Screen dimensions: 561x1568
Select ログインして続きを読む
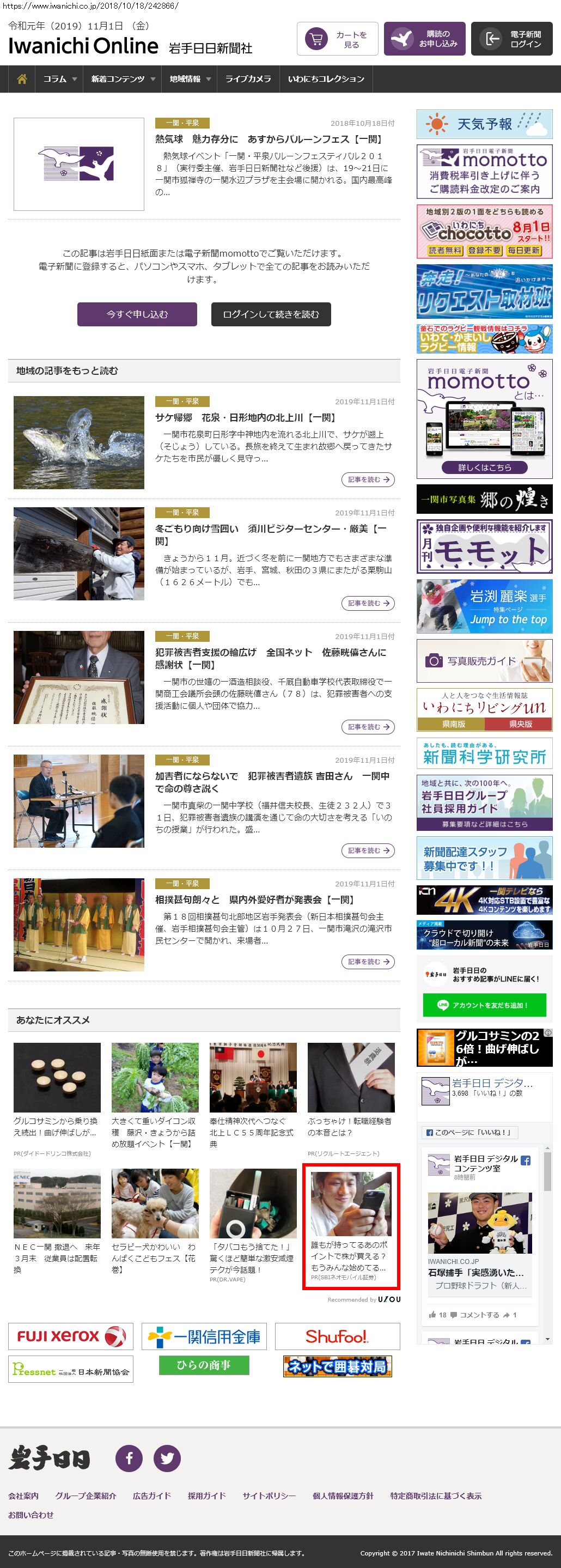pos(271,314)
